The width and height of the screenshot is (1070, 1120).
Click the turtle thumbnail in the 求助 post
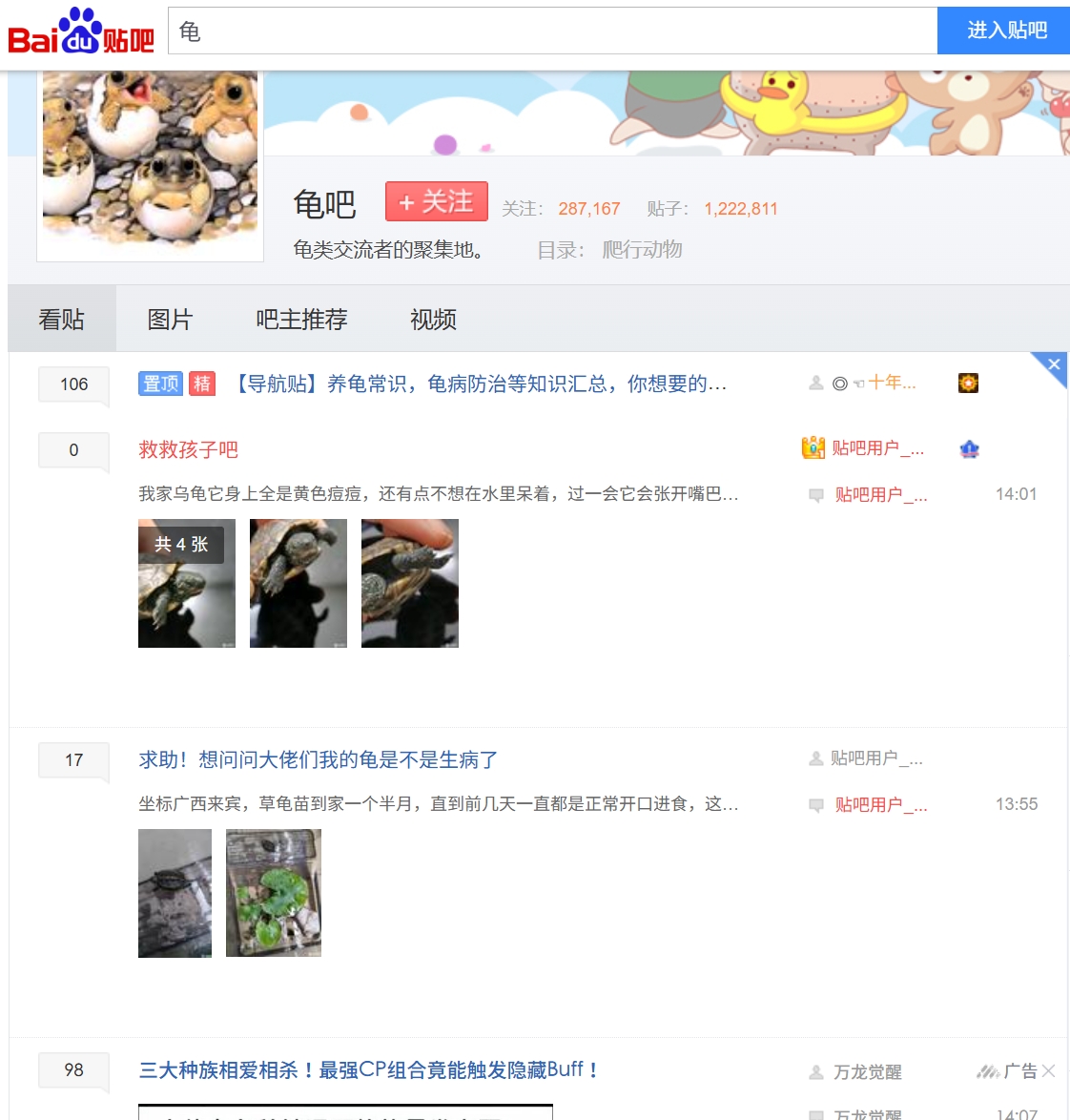point(175,892)
